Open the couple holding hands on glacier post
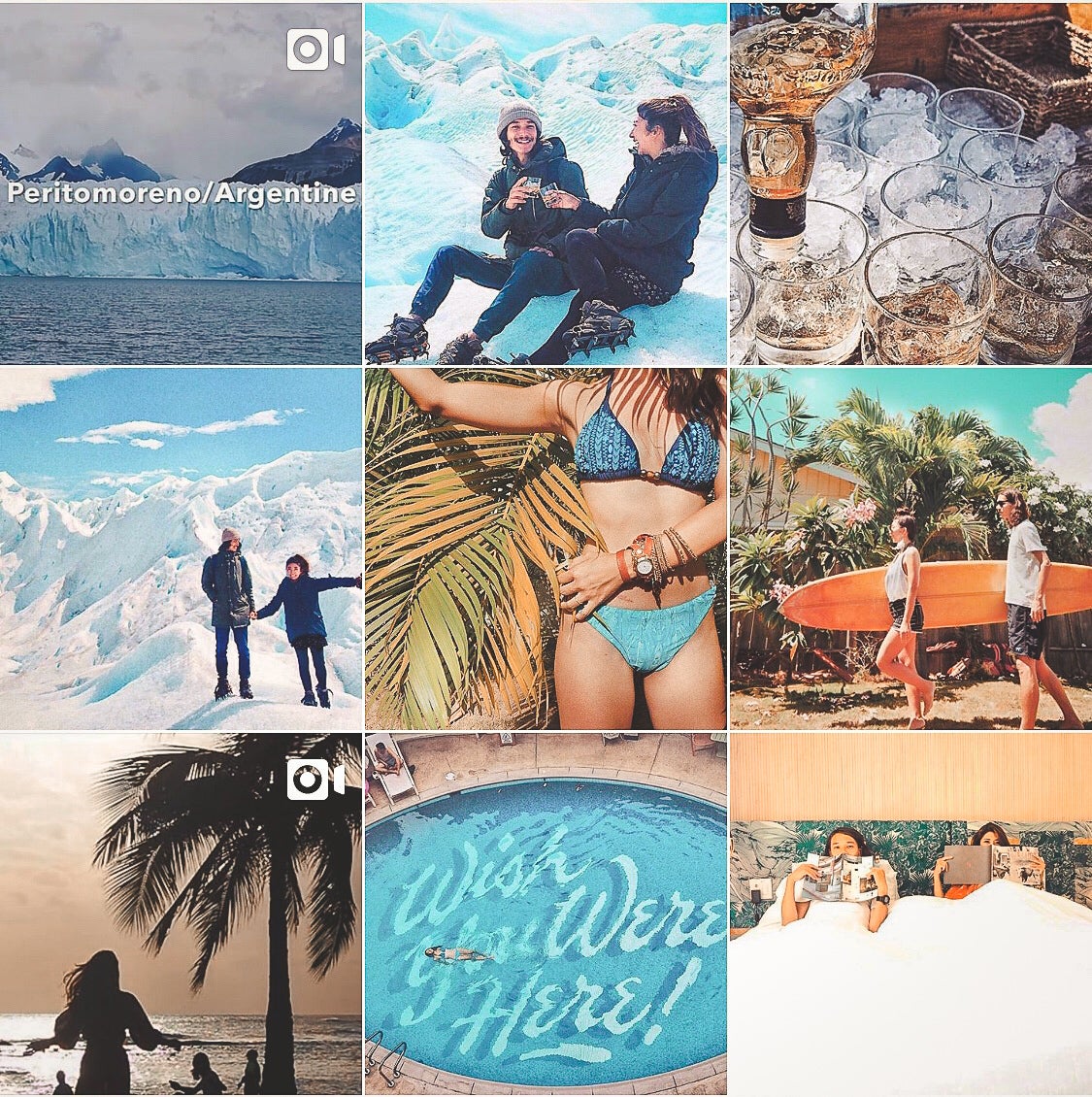This screenshot has width=1092, height=1097. (x=181, y=548)
